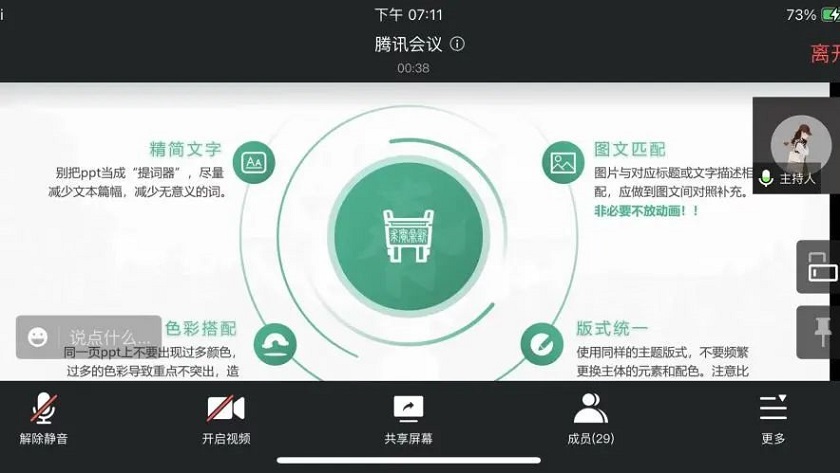Open the emoji picker in chat box
Screen dimensions: 840x473
pos(38,337)
